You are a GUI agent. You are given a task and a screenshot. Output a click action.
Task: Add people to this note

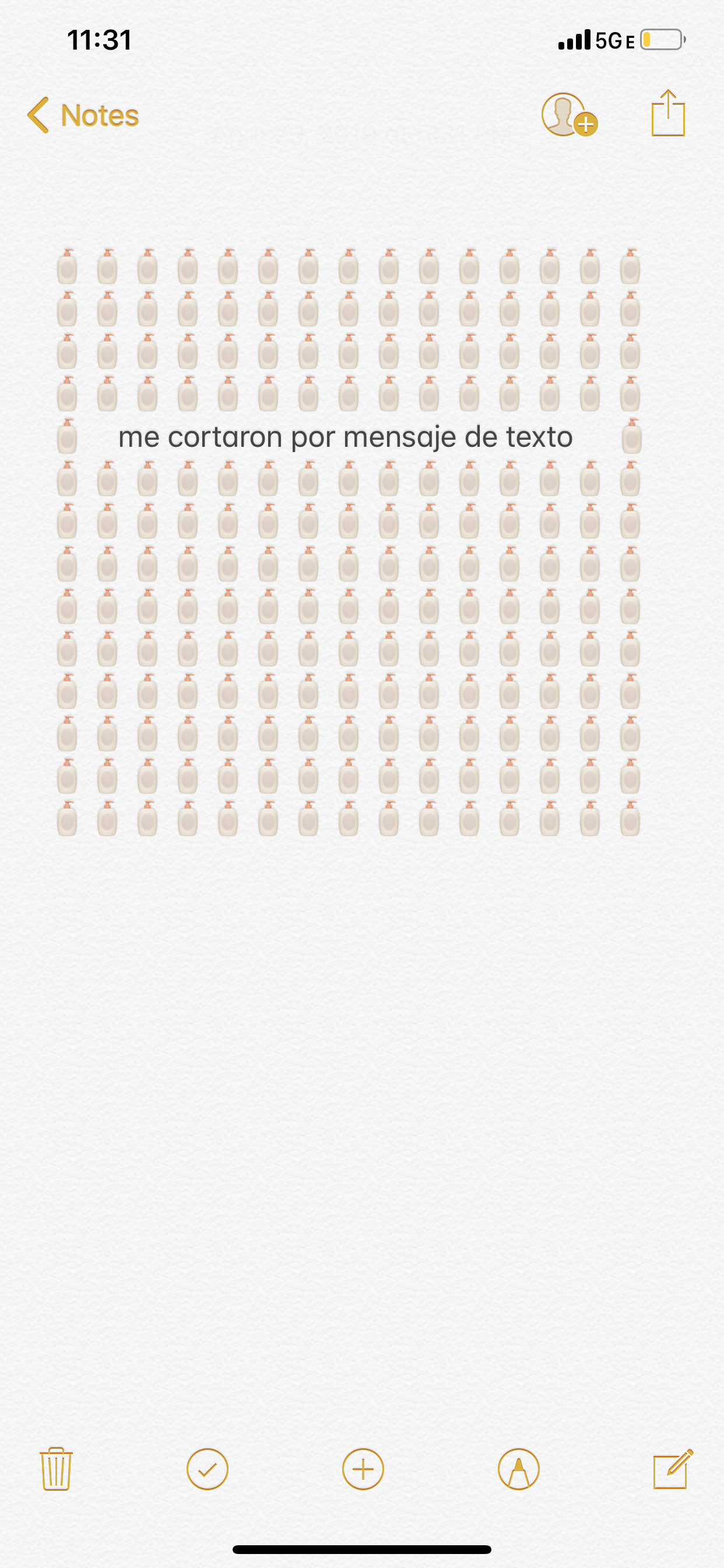568,115
